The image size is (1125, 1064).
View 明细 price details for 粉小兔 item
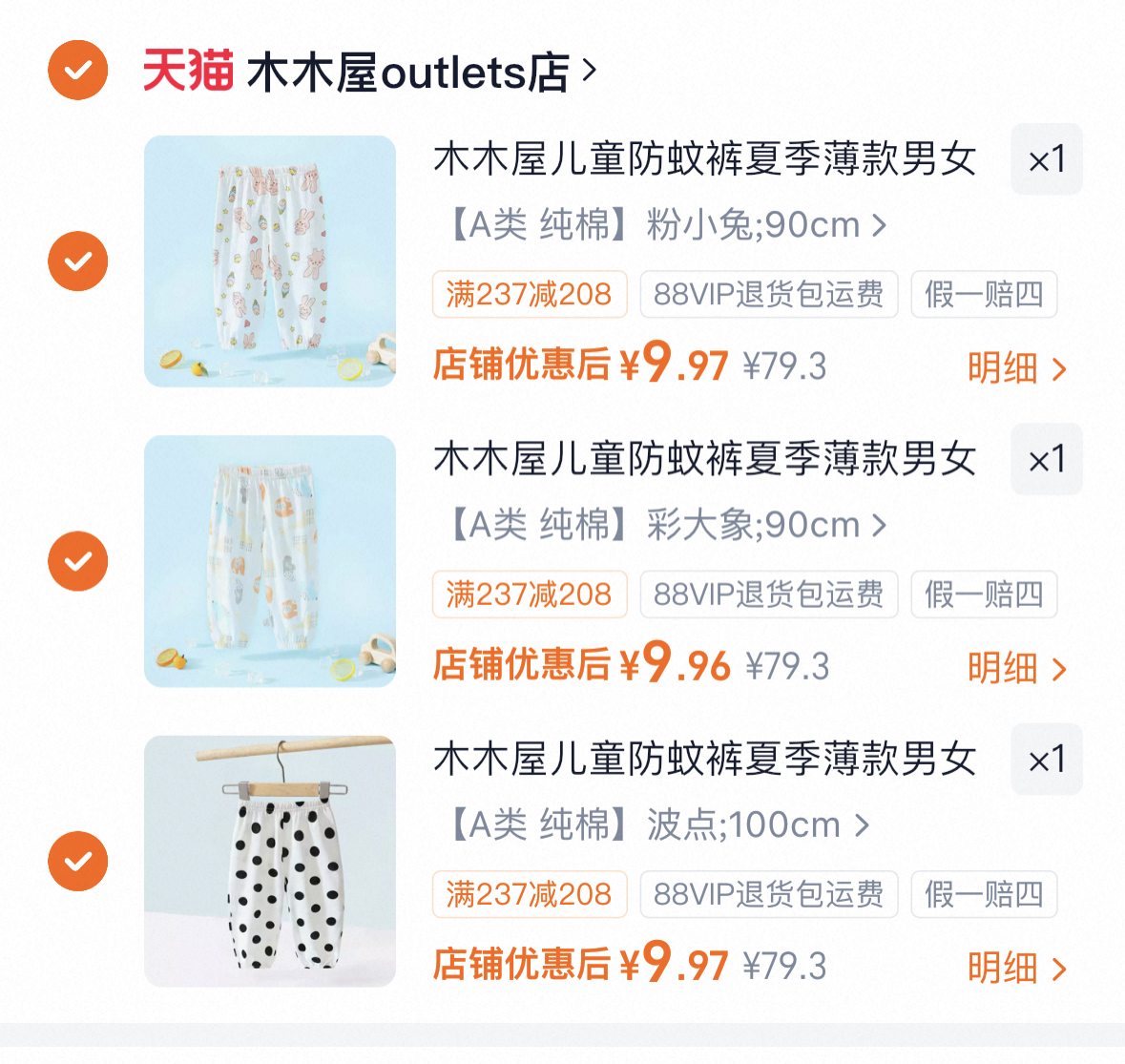pyautogui.click(x=1016, y=367)
